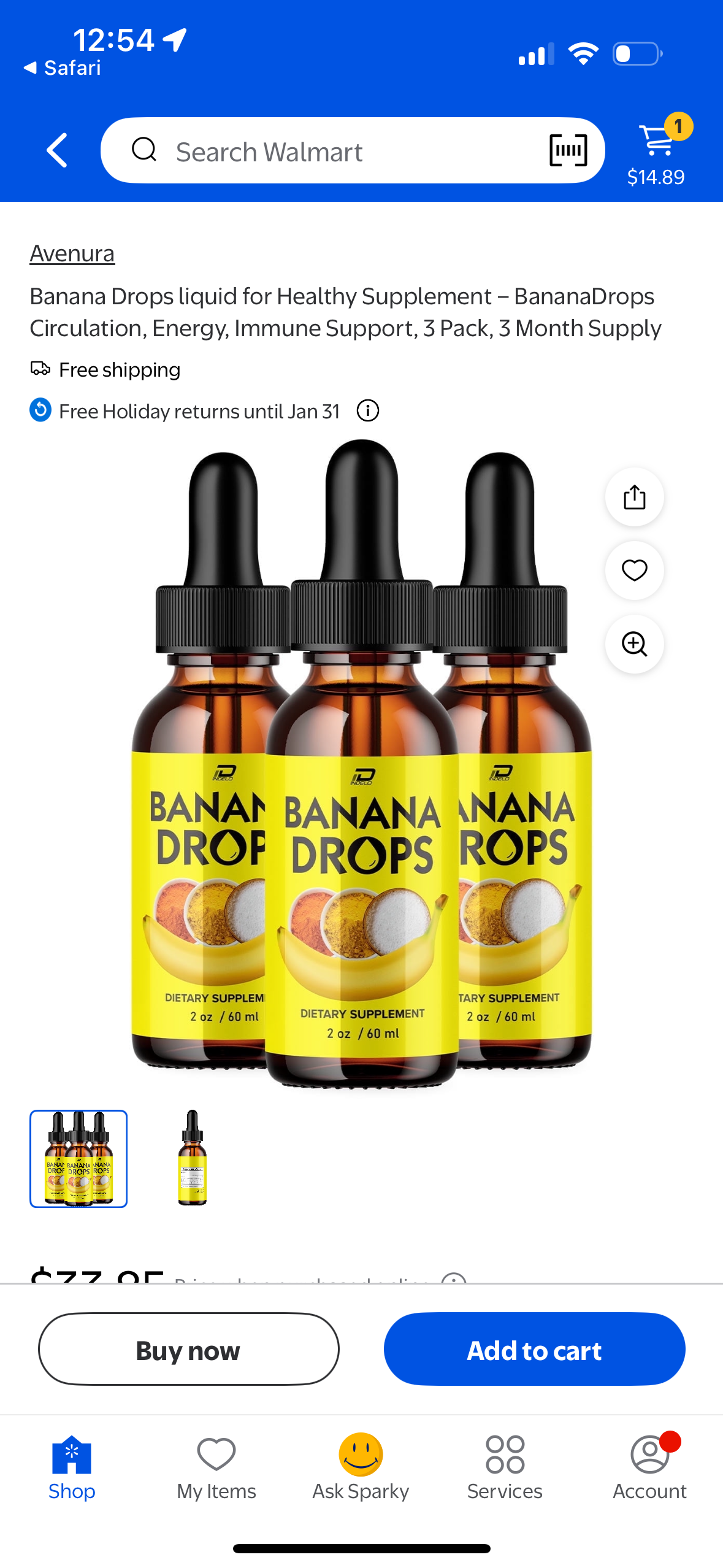
Task: Tap the Search Walmart field
Action: [331, 152]
